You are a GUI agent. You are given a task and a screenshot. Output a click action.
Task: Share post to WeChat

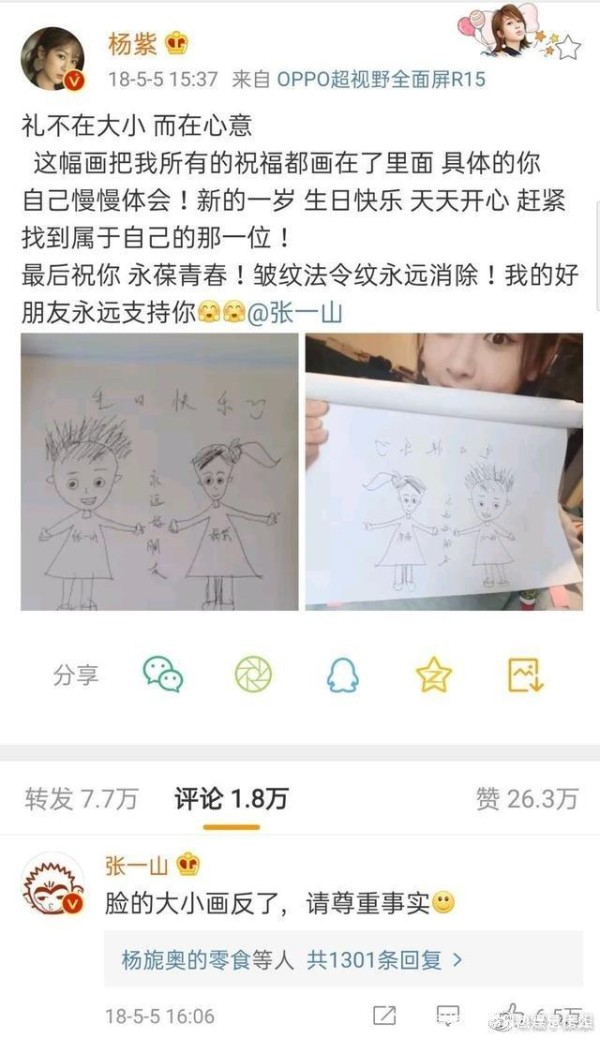(x=163, y=676)
